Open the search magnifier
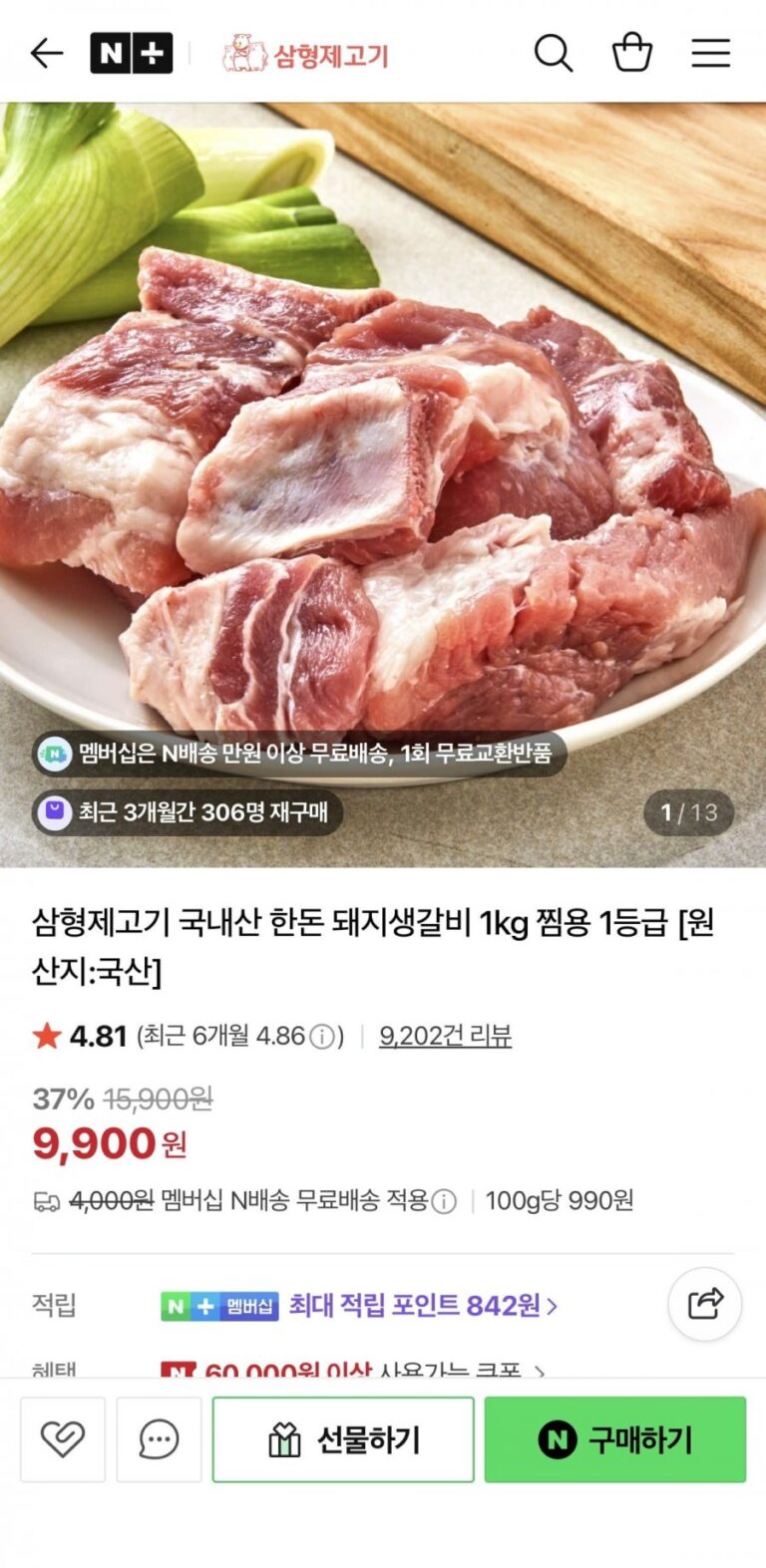766x1568 pixels. pos(553,53)
